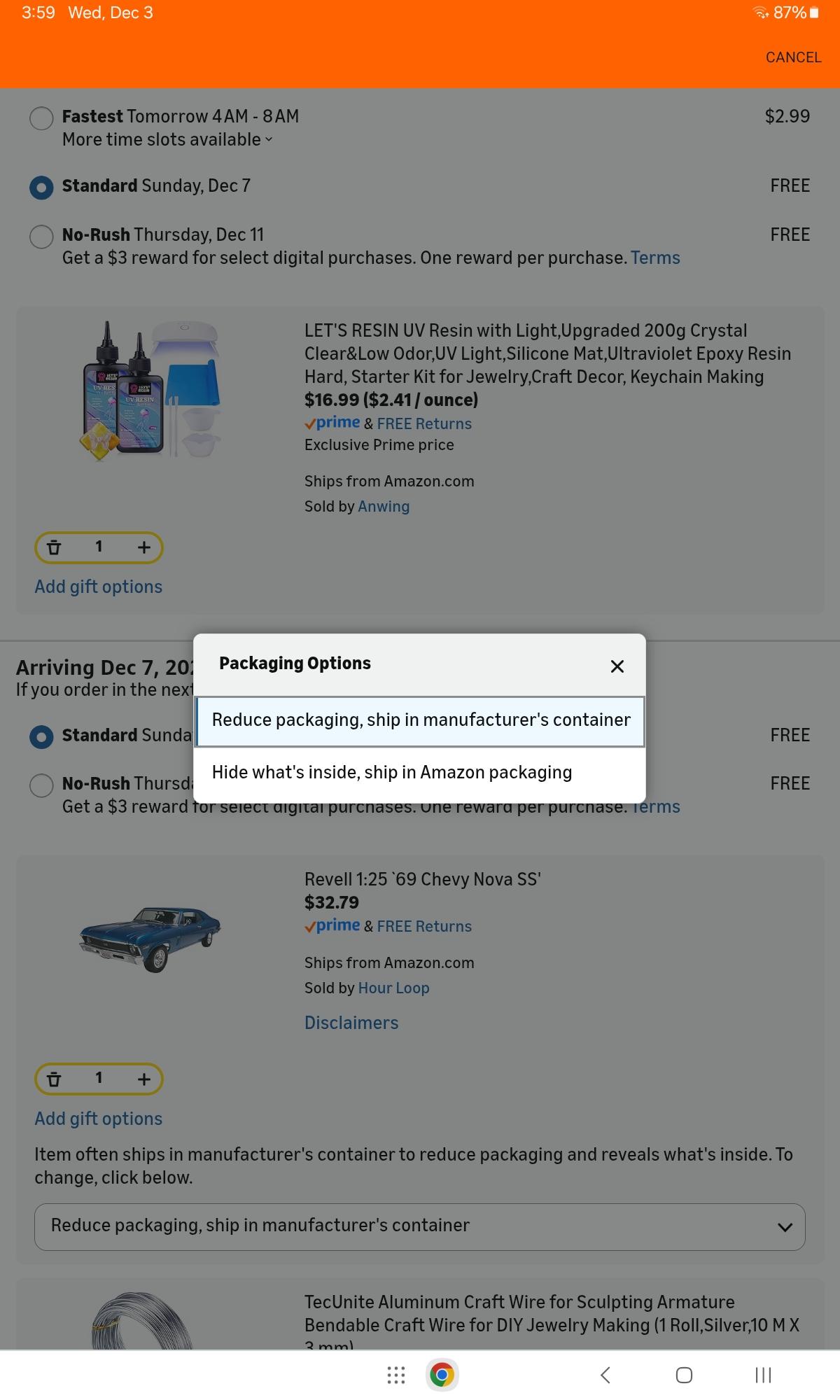Choose Hide what's inside, Amazon packaging
This screenshot has width=840, height=1400.
[x=392, y=773]
